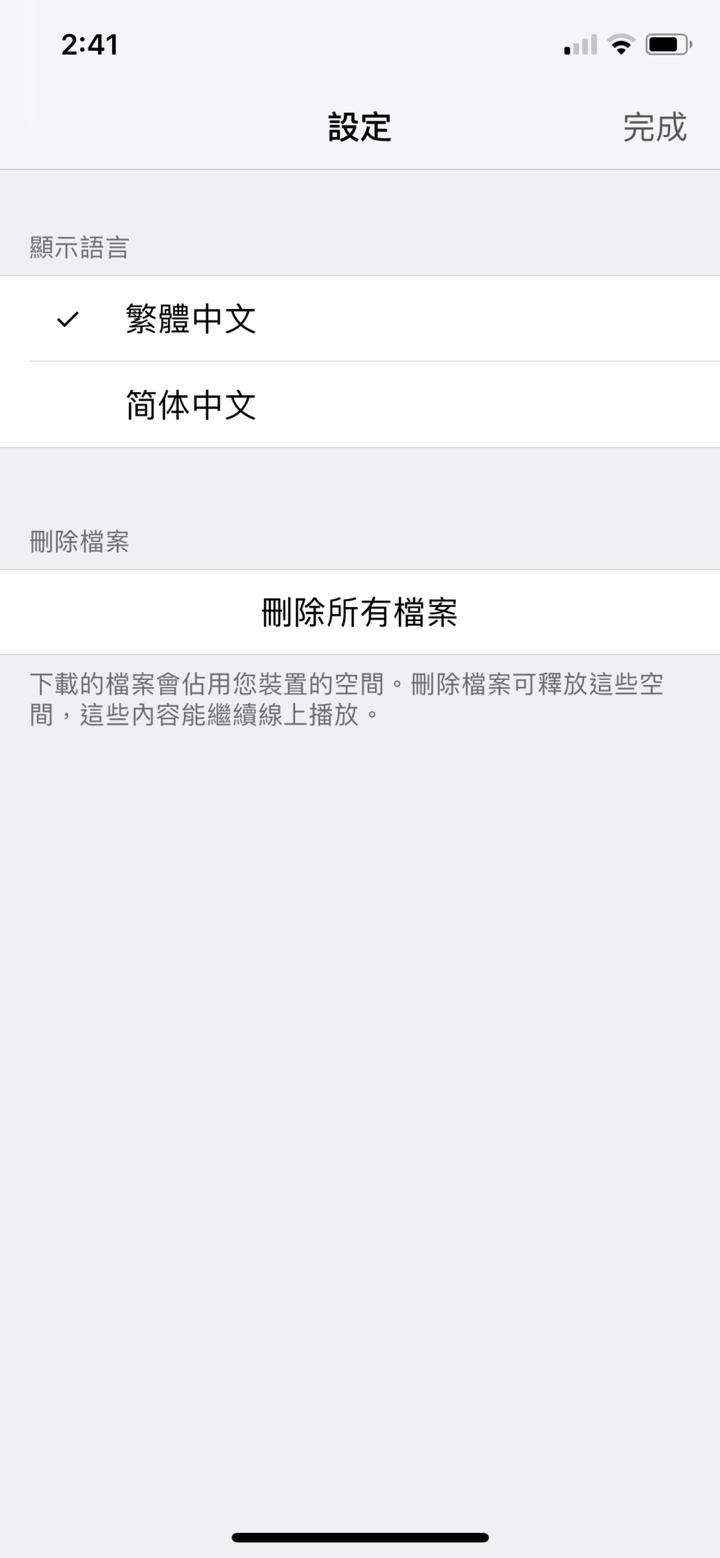Image resolution: width=720 pixels, height=1558 pixels.
Task: Click the checkmark next to 繁體中文
Action: point(66,318)
